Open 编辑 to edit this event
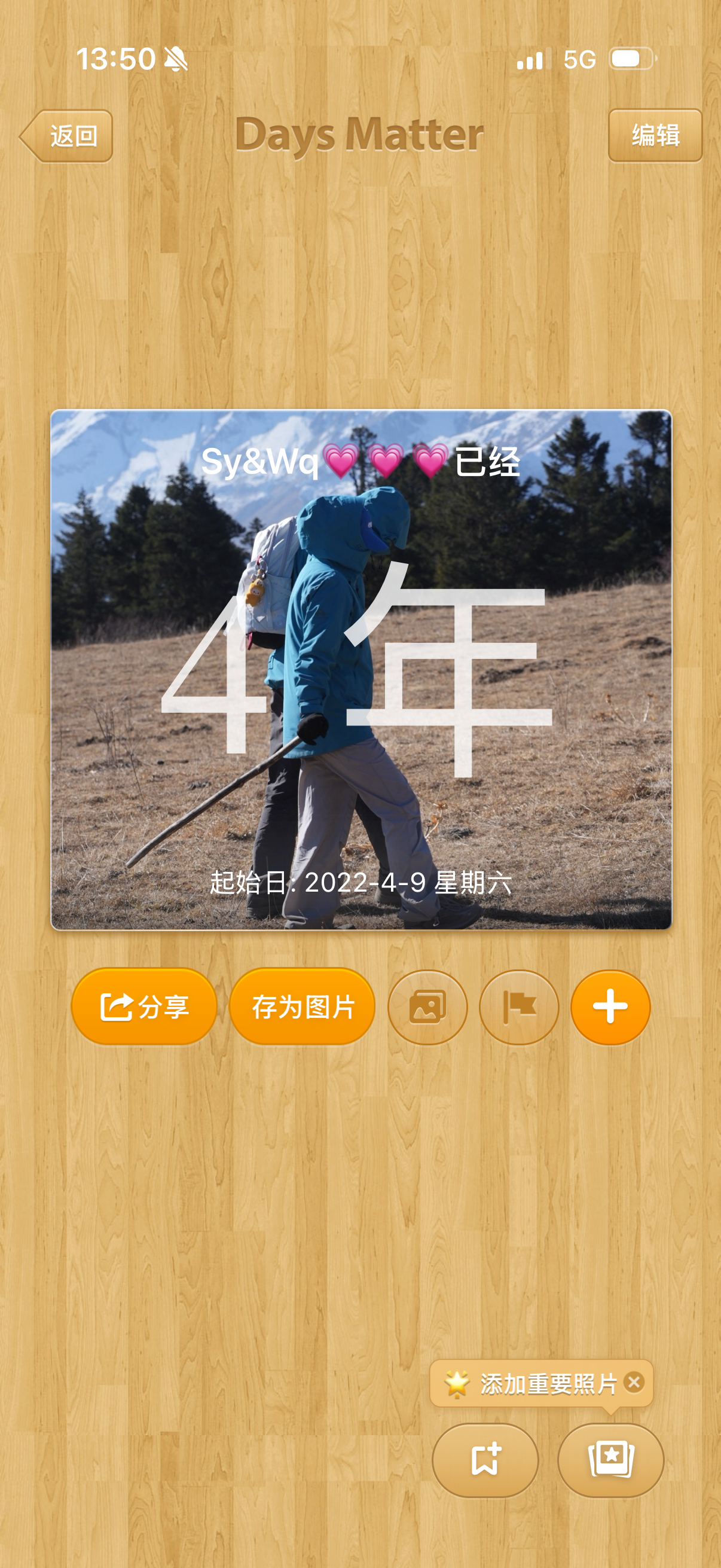Viewport: 721px width, 1568px height. pos(655,135)
